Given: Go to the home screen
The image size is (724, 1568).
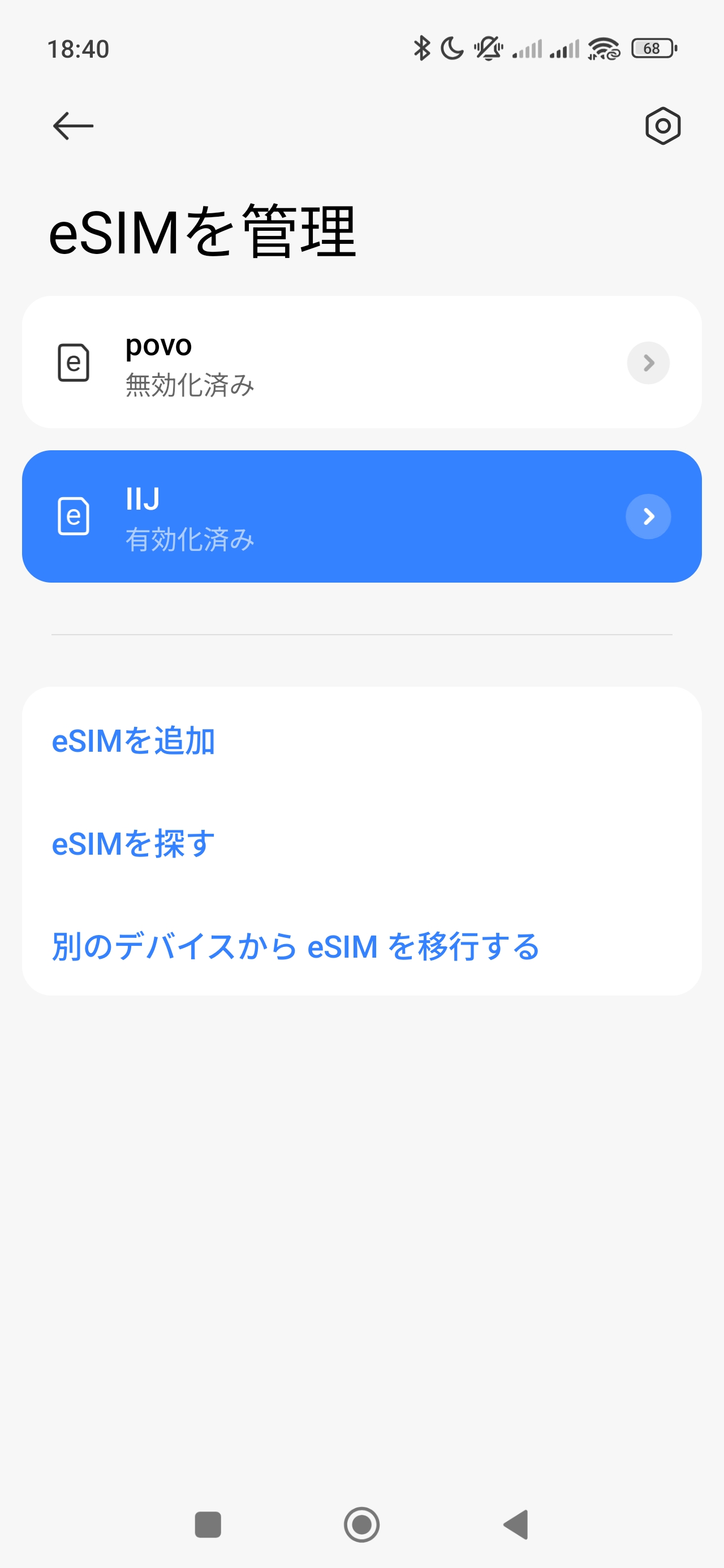Looking at the screenshot, I should pyautogui.click(x=361, y=1524).
